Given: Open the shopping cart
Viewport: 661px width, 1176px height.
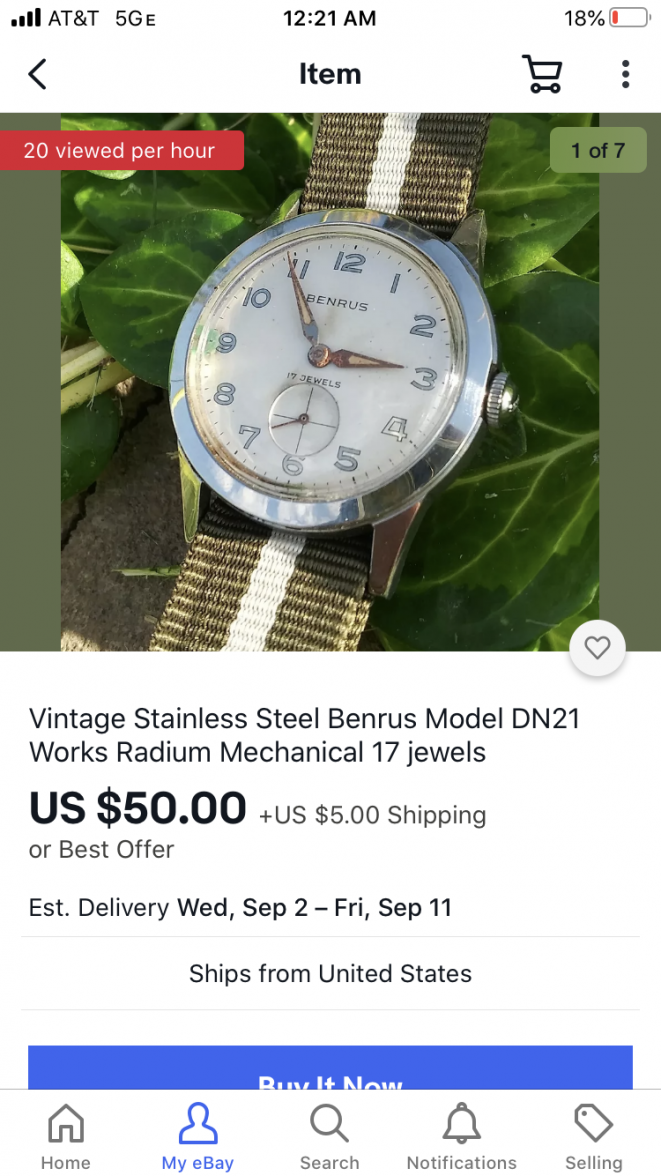Looking at the screenshot, I should click(x=542, y=74).
